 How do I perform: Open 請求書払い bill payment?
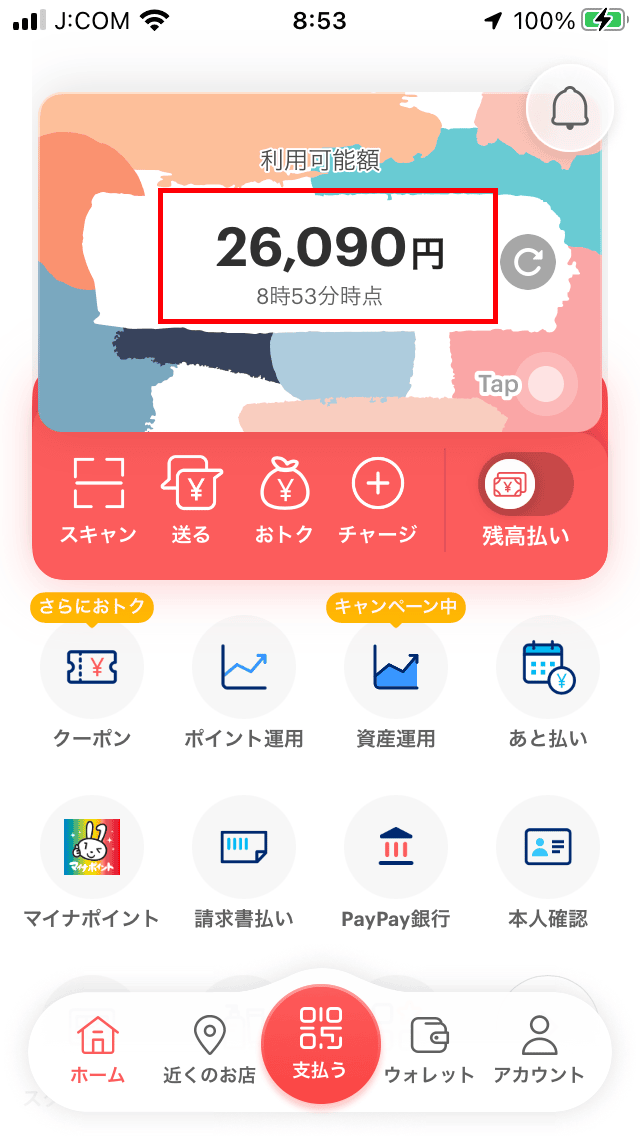tap(244, 863)
